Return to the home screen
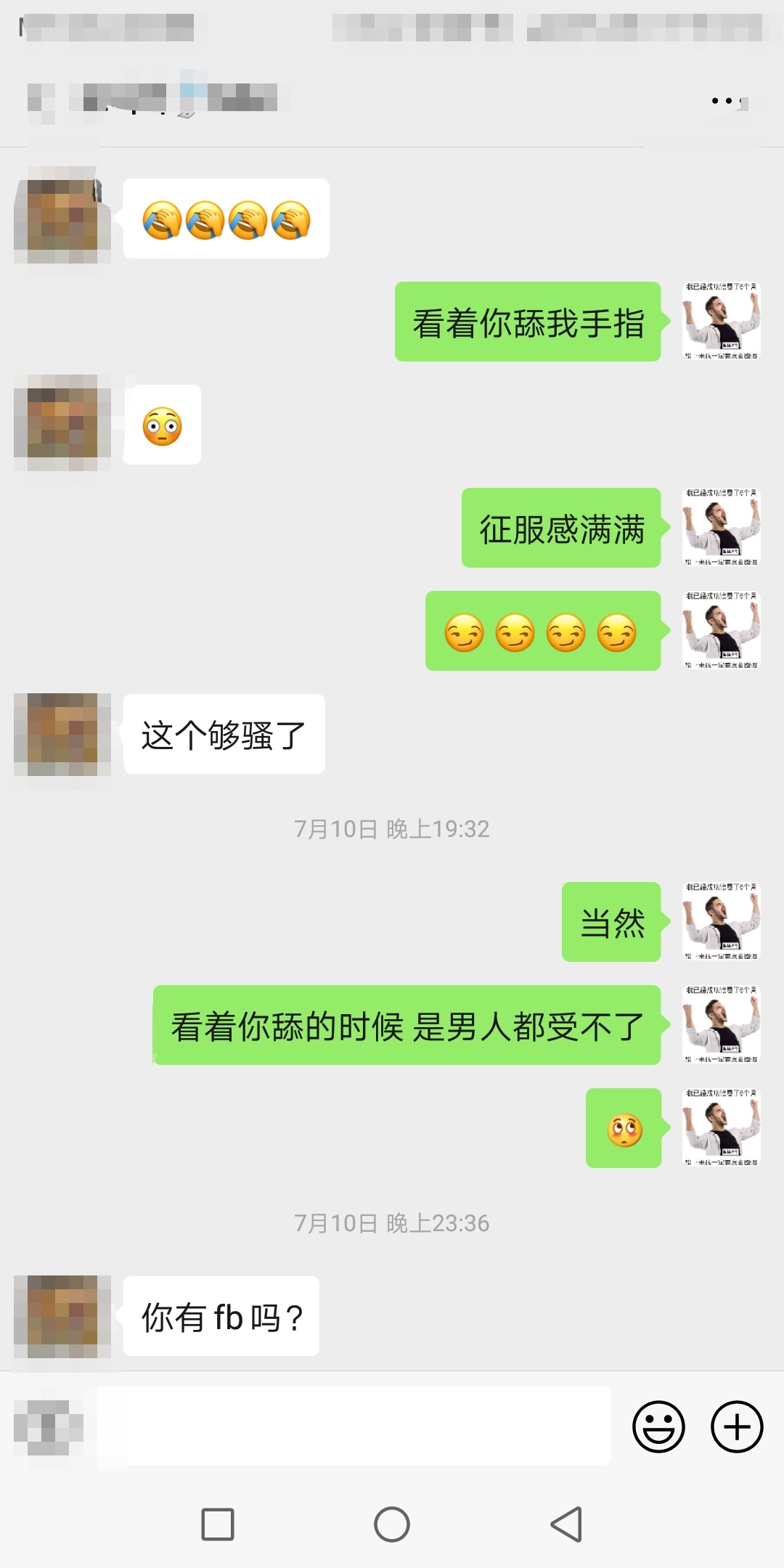This screenshot has width=784, height=1568. click(x=392, y=1524)
